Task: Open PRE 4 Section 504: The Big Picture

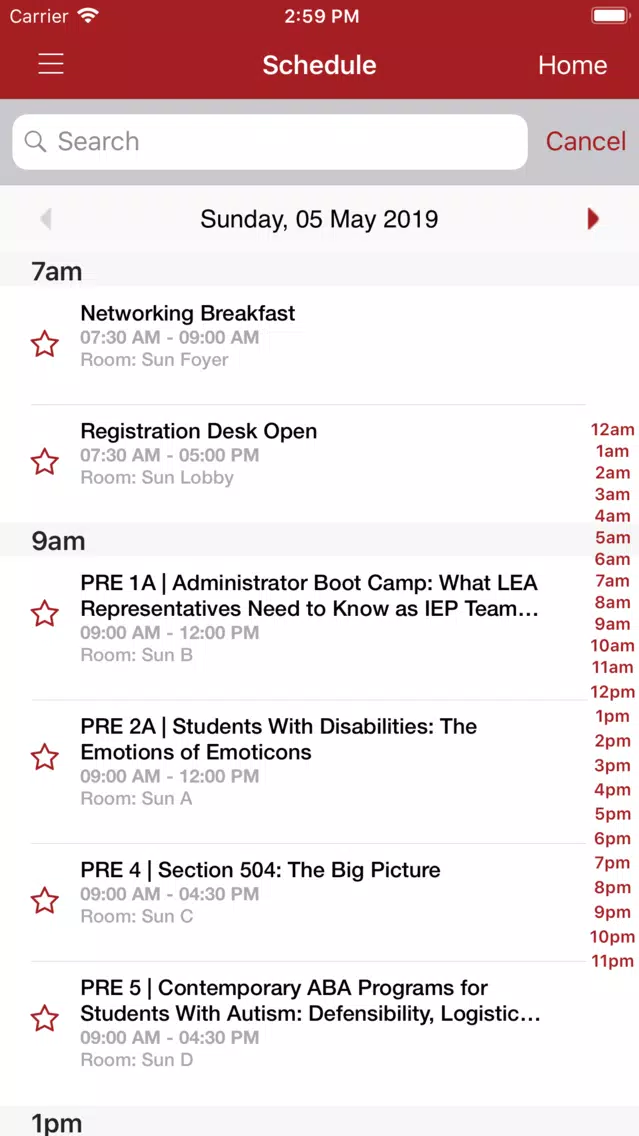Action: (x=308, y=902)
